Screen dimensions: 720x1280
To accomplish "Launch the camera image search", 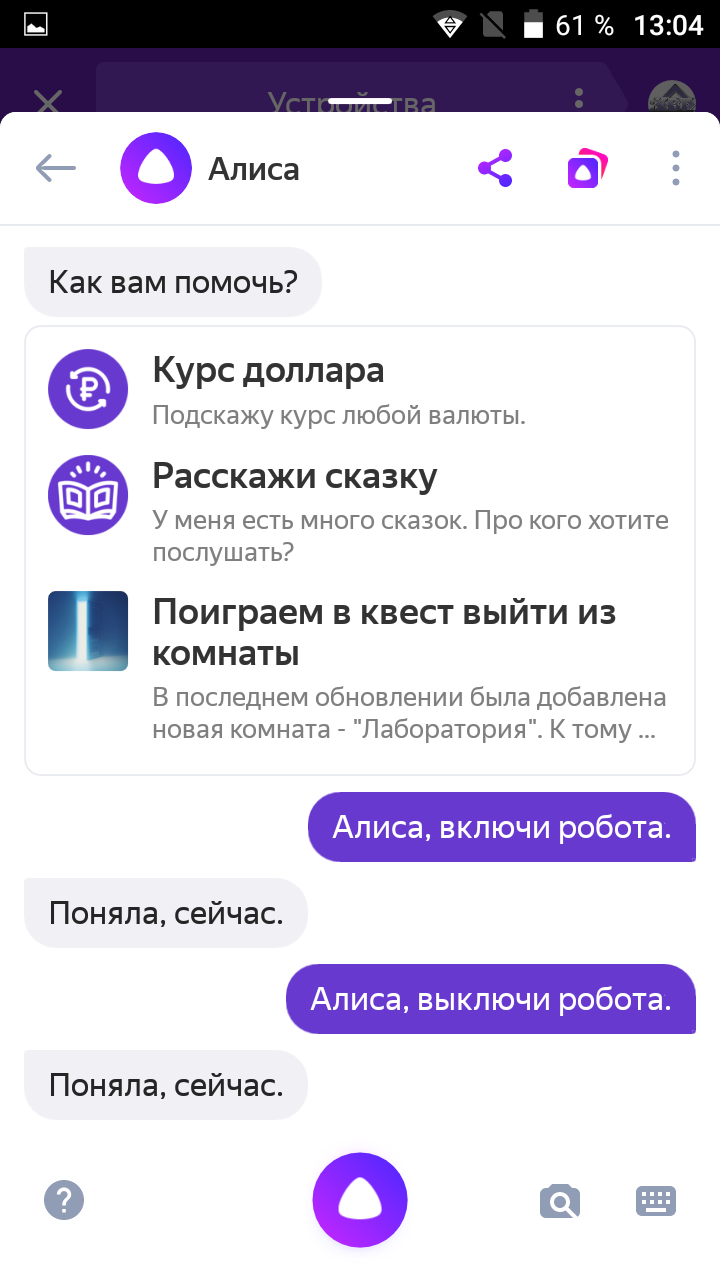I will [x=560, y=1200].
